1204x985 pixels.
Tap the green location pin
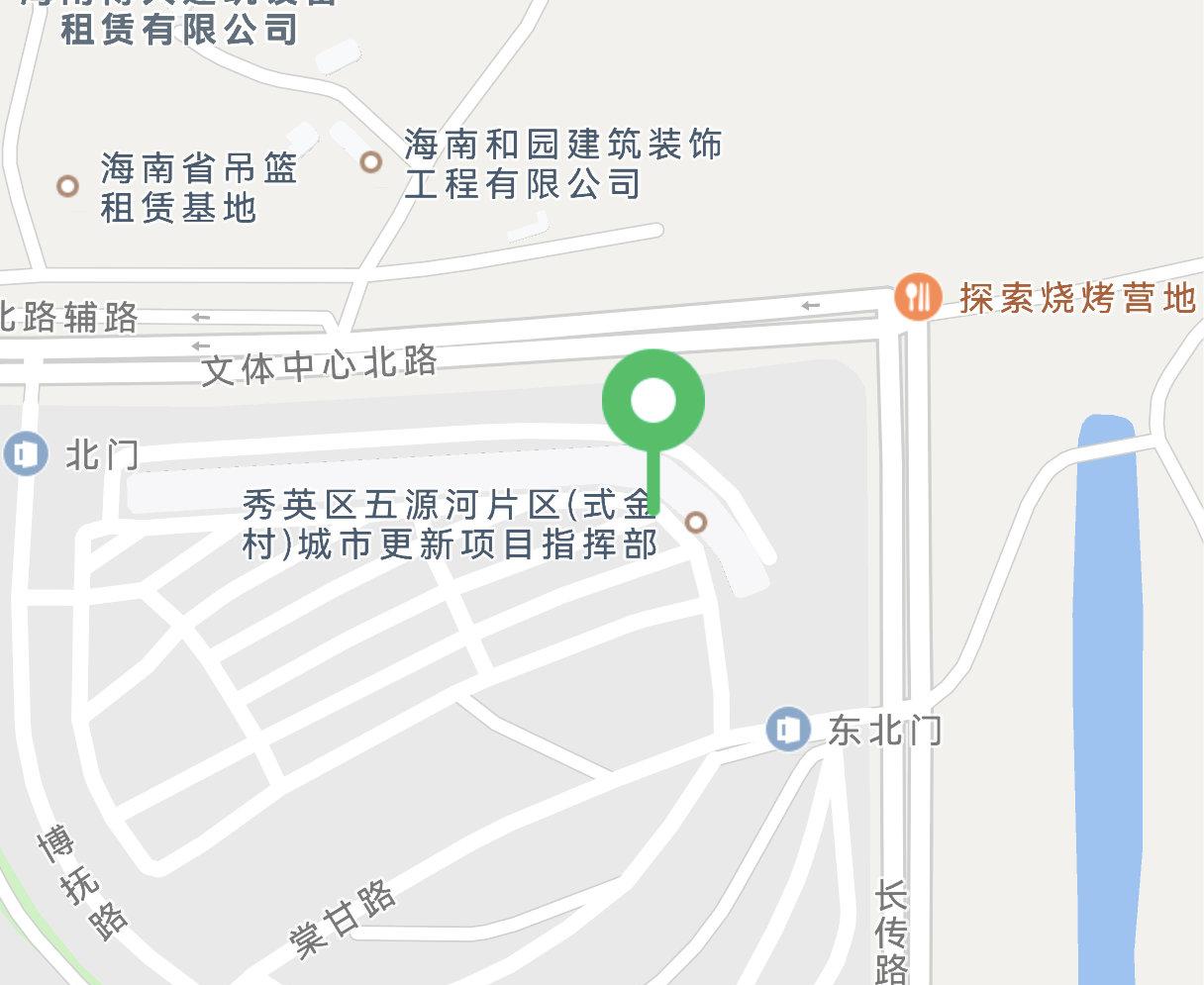tap(652, 402)
